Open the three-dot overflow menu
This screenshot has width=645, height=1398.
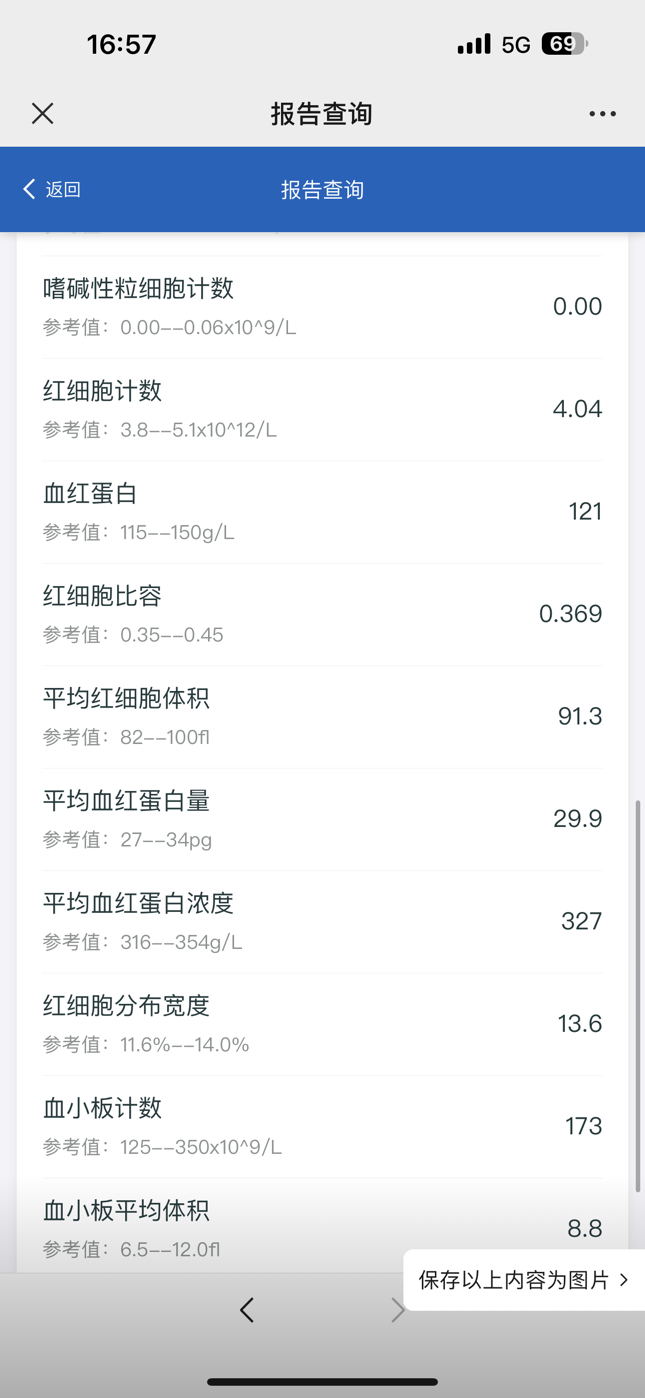(x=602, y=114)
